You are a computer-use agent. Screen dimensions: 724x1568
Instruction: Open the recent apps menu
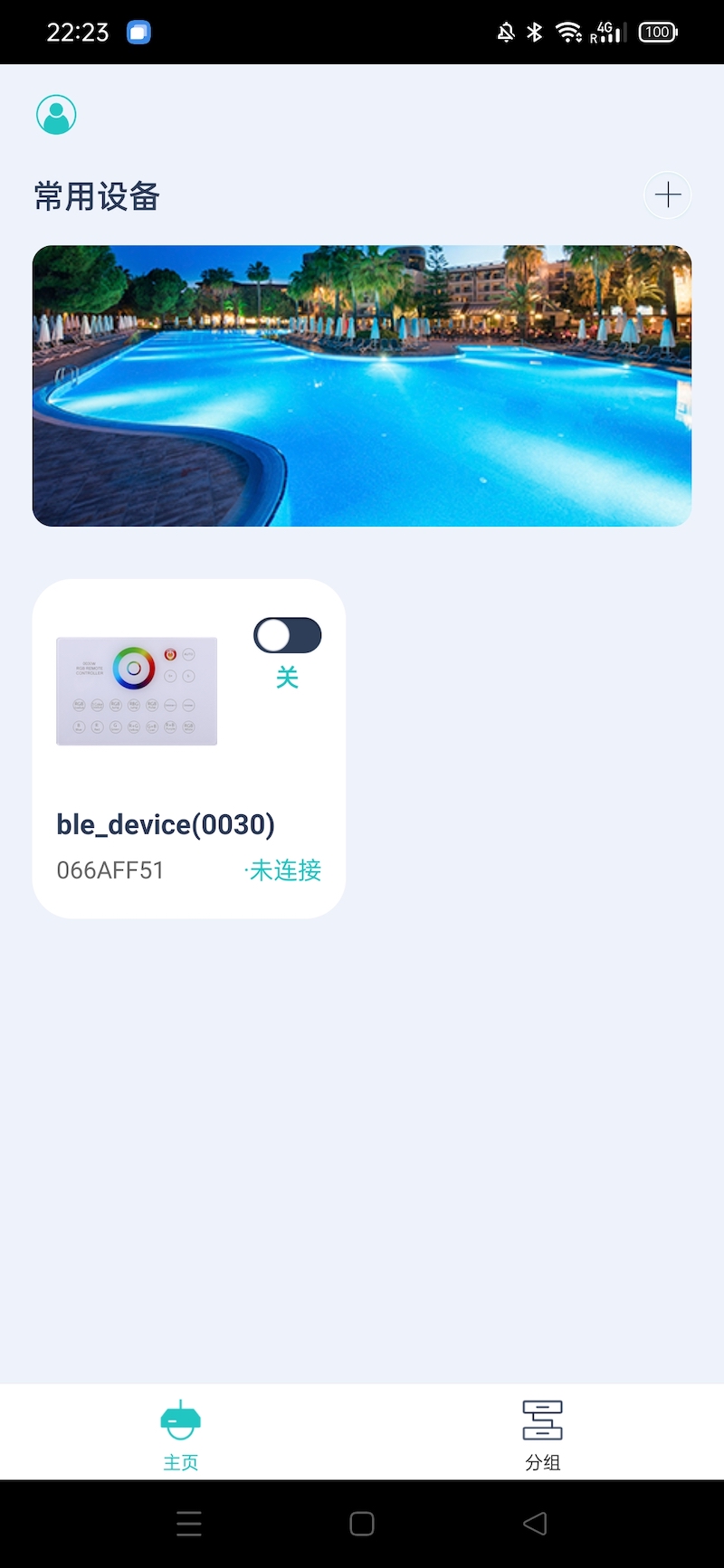pos(189,1524)
